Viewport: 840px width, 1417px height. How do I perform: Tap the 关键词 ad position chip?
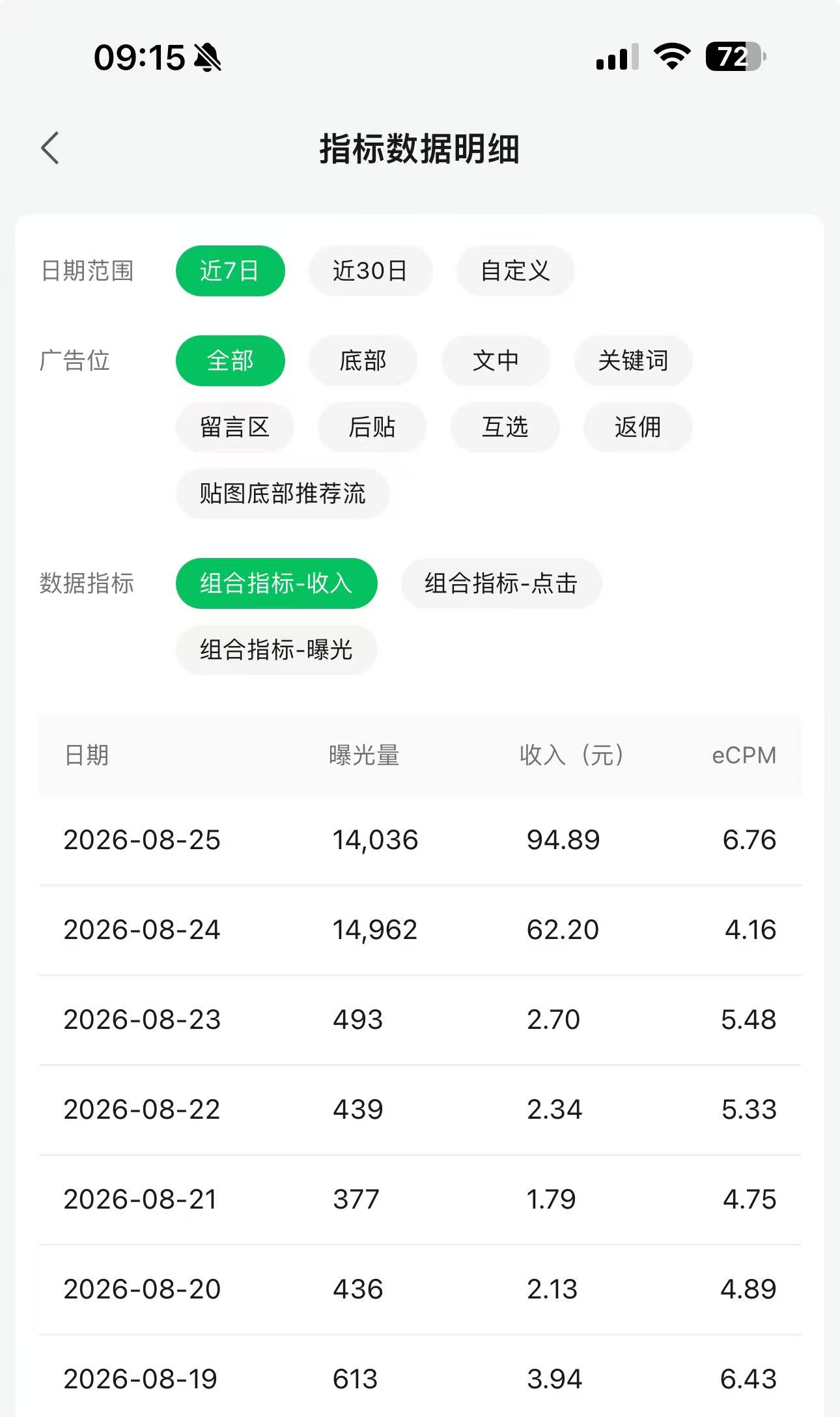click(633, 361)
